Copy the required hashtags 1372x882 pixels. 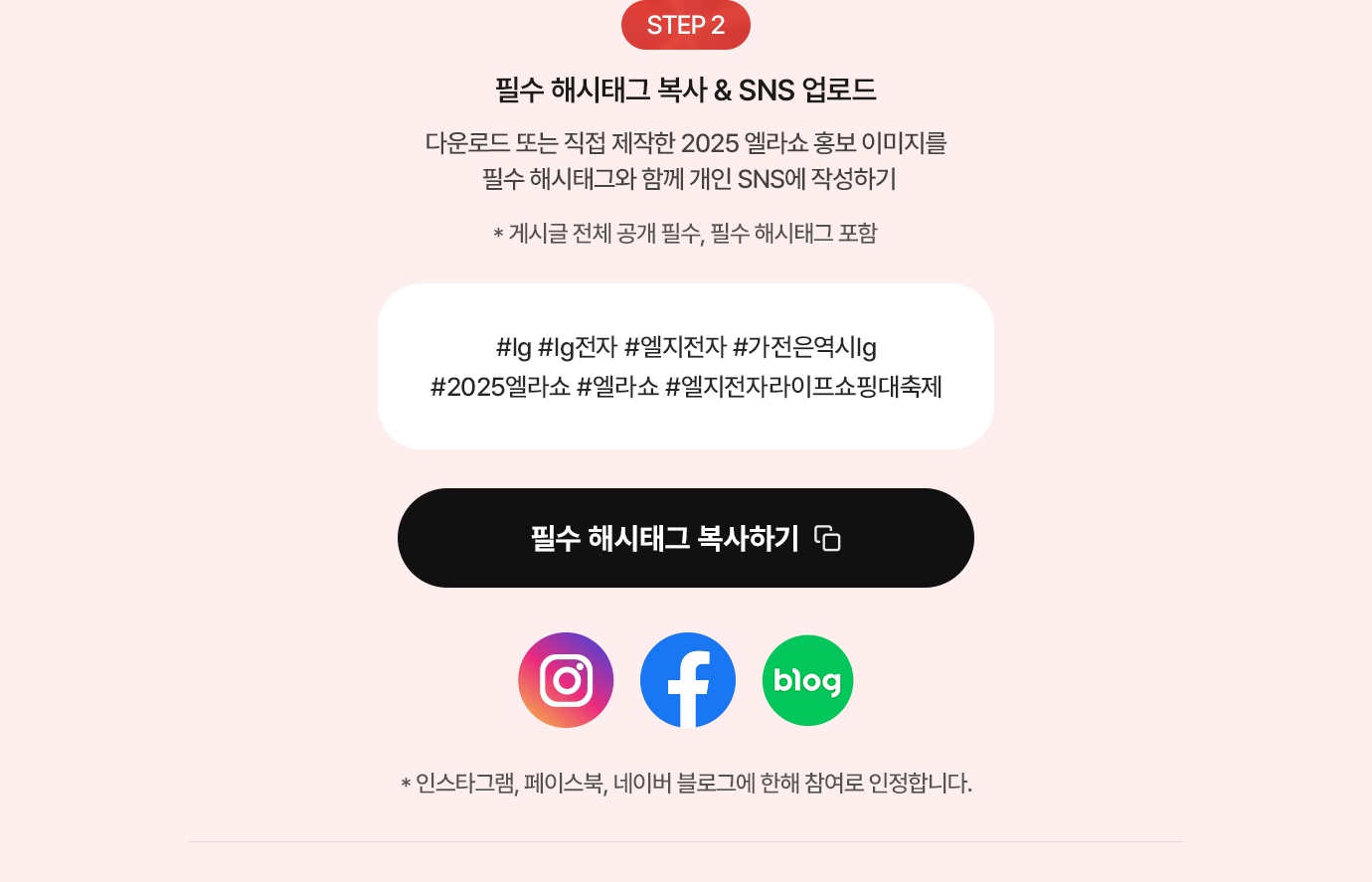(685, 538)
